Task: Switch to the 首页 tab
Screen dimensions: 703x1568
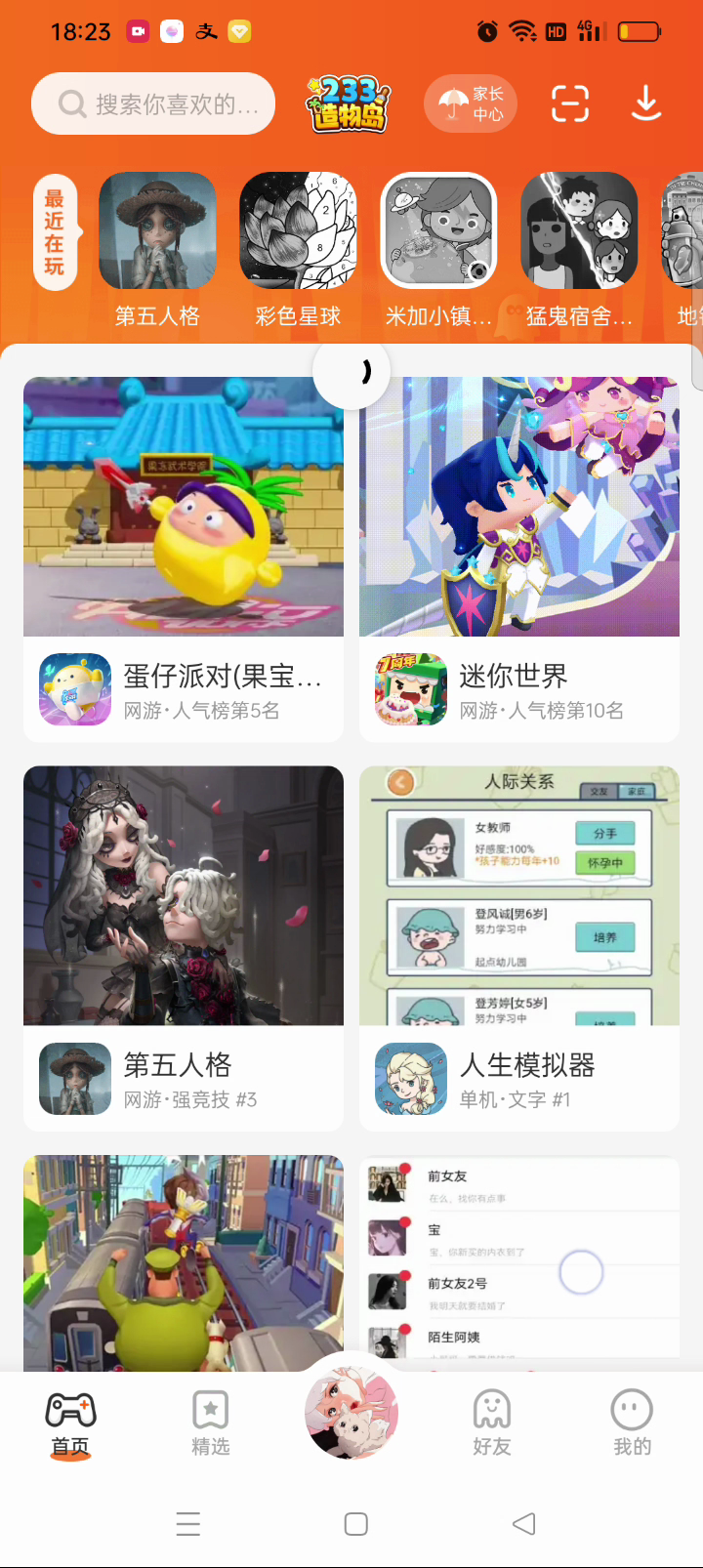Action: [70, 1424]
